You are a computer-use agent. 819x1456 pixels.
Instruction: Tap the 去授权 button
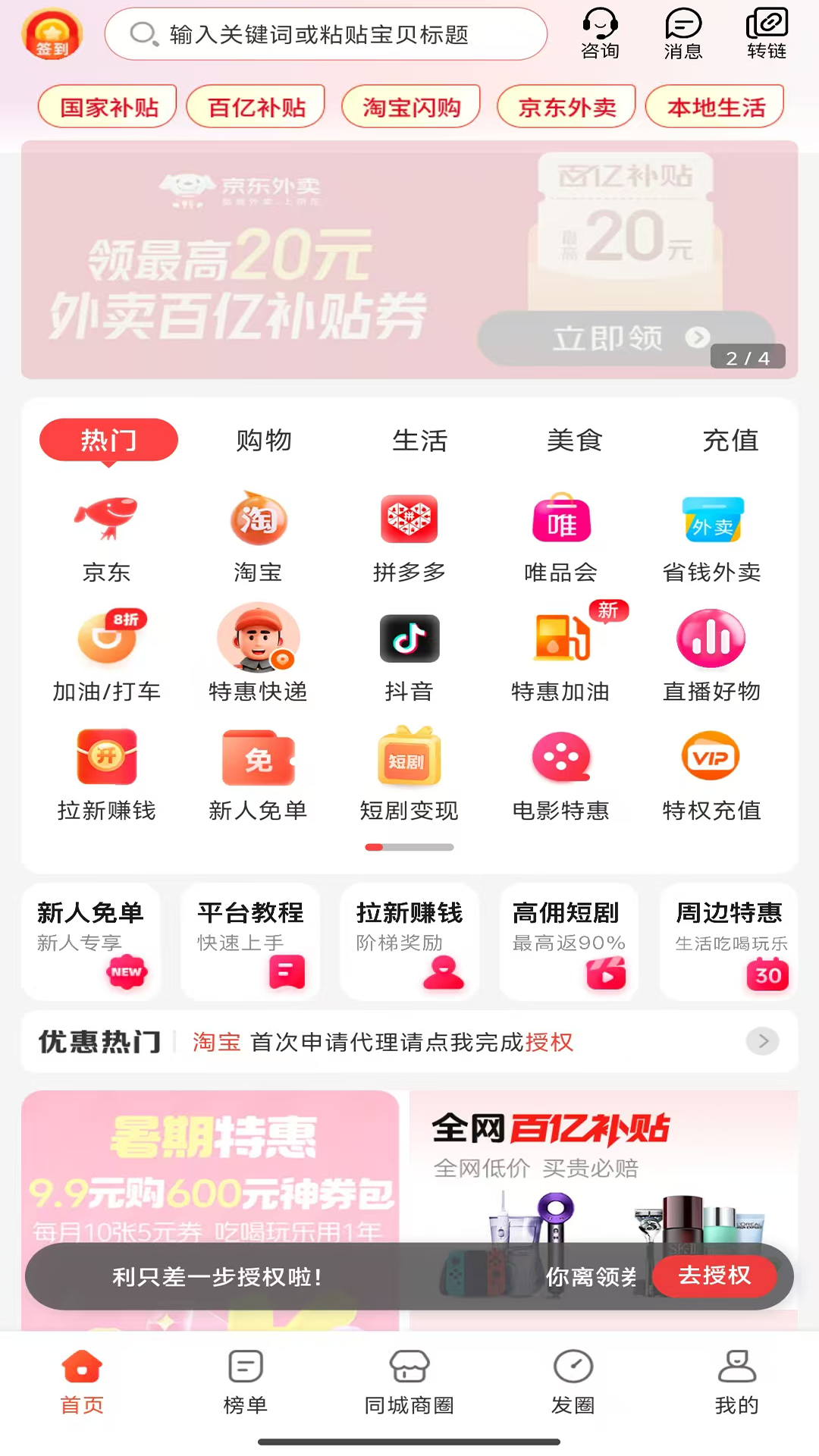click(714, 1276)
